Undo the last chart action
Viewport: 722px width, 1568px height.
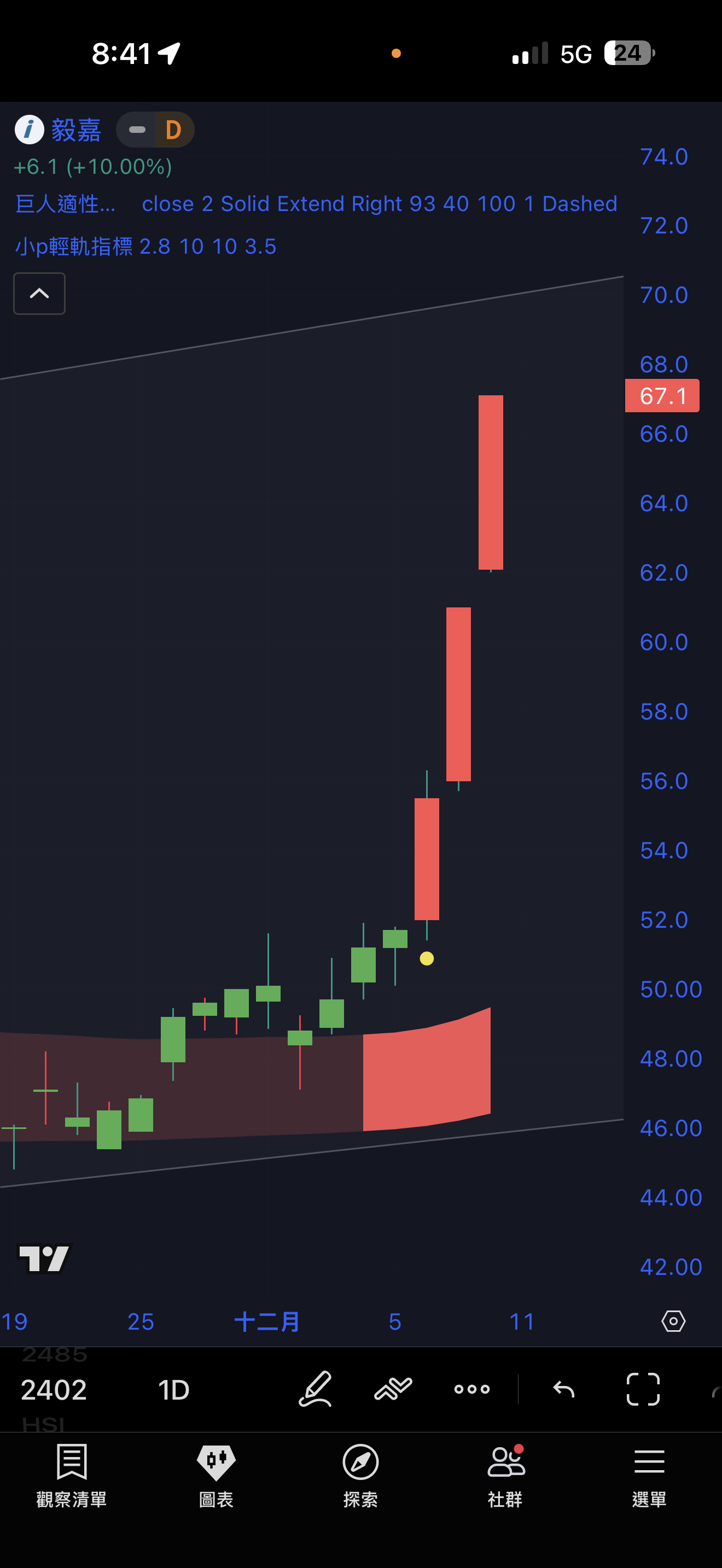tap(564, 1389)
